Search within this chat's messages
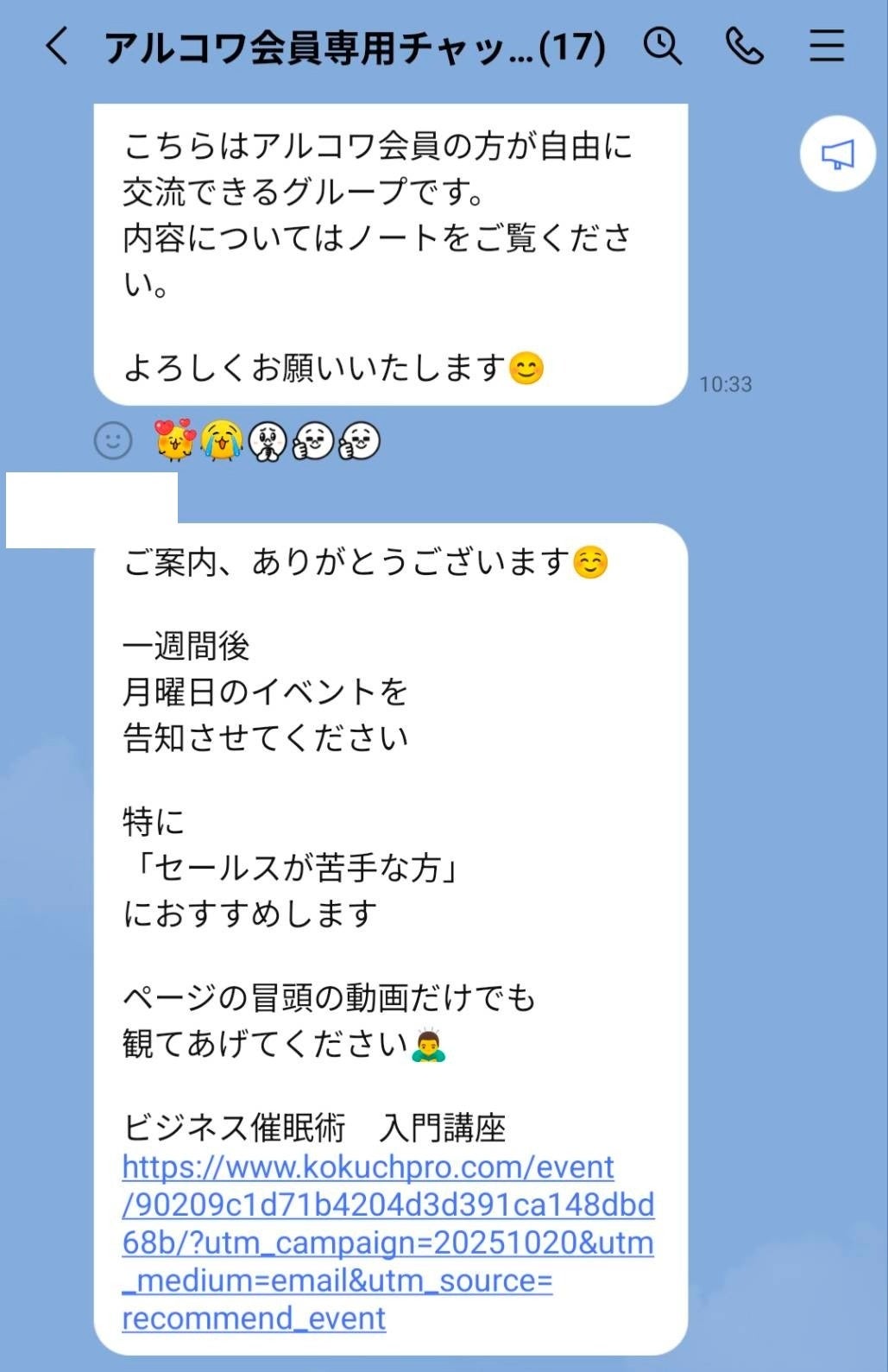Viewport: 888px width, 1372px height. [662, 46]
